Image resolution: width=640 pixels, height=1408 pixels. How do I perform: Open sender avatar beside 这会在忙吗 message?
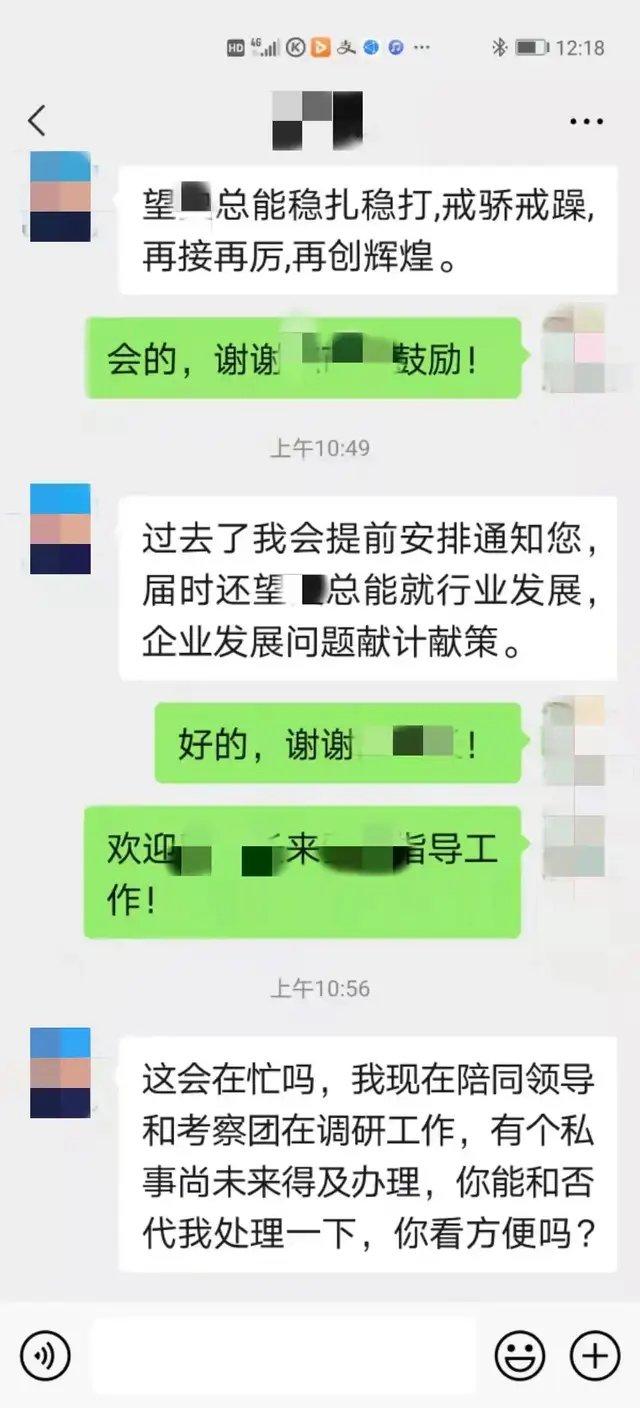pyautogui.click(x=60, y=1072)
